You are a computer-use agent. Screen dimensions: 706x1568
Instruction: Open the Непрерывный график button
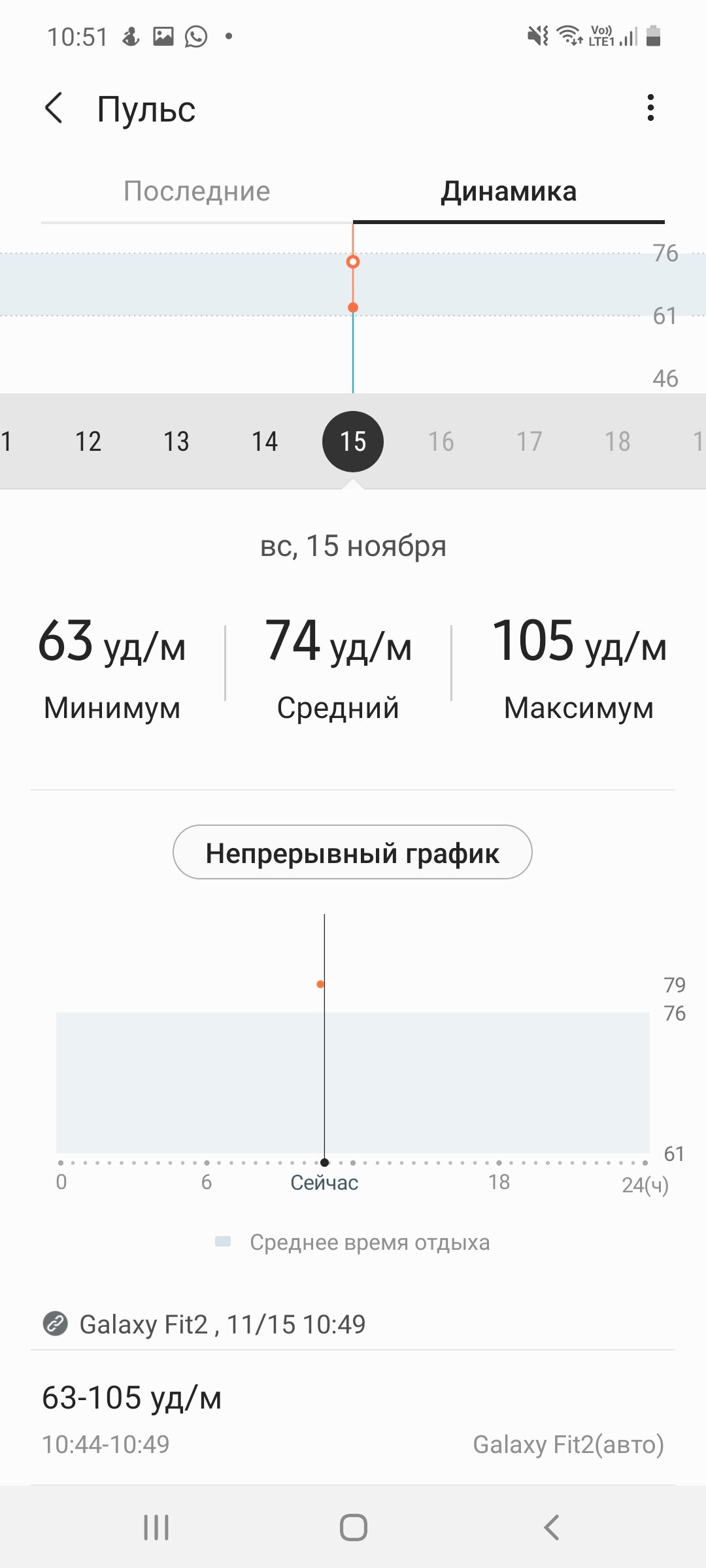tap(352, 852)
